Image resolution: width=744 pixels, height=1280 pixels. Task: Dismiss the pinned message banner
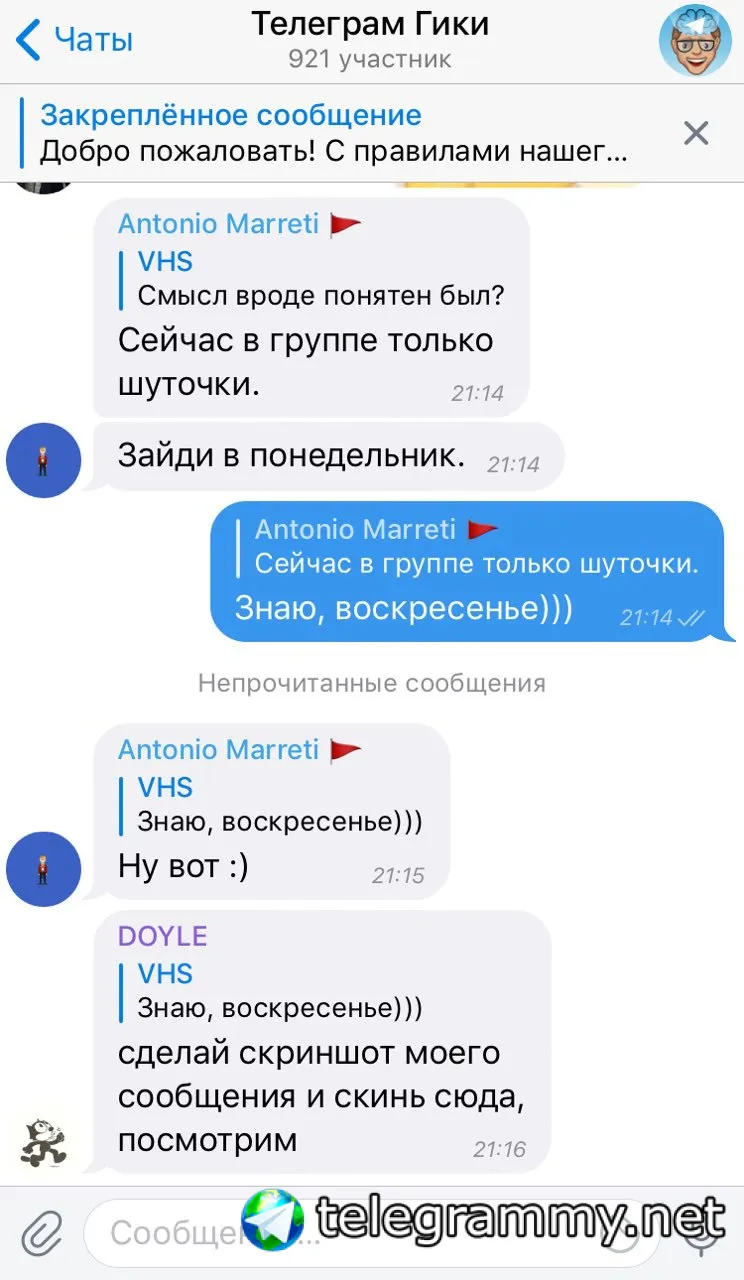(695, 133)
